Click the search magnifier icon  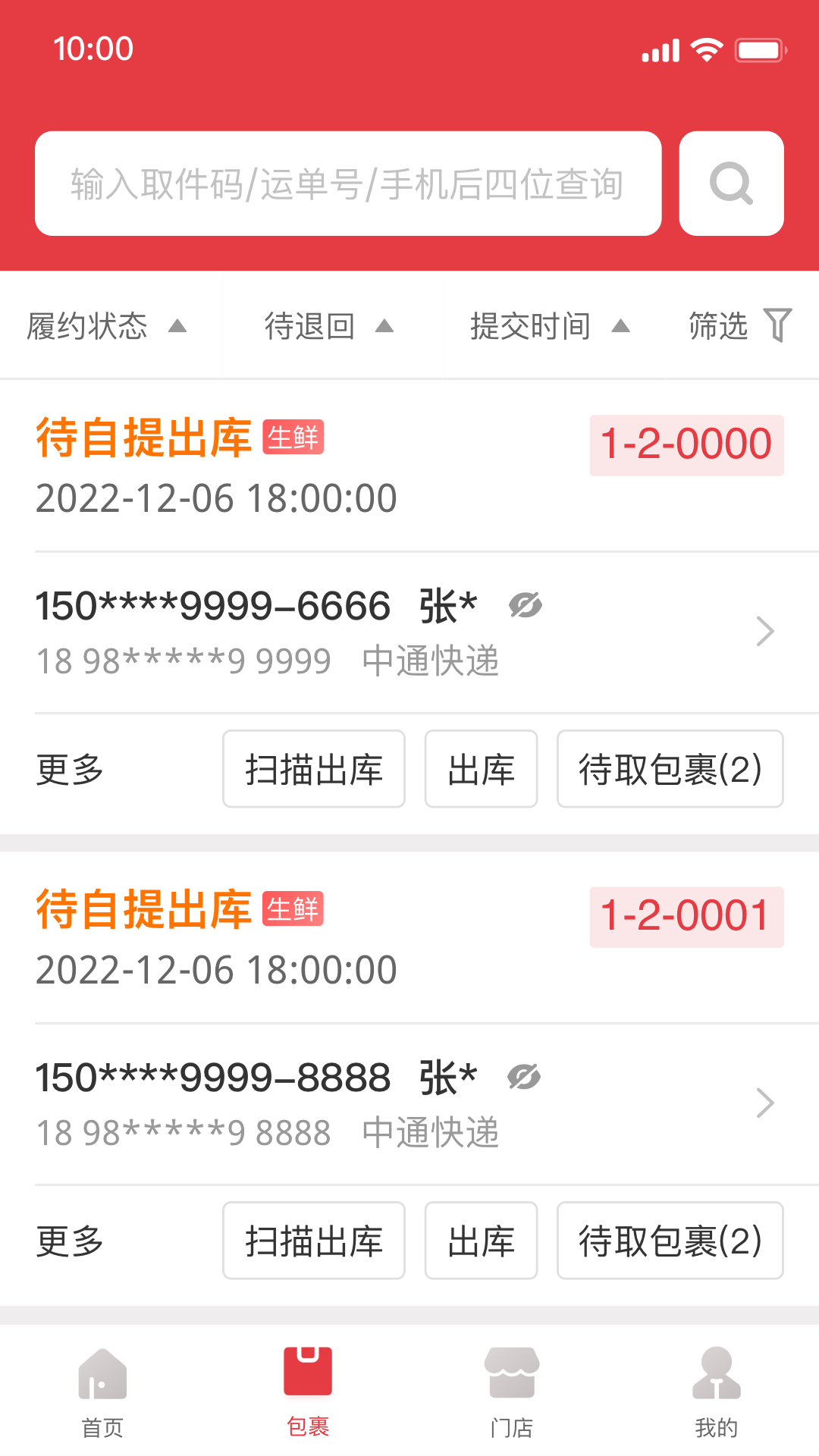click(x=730, y=183)
